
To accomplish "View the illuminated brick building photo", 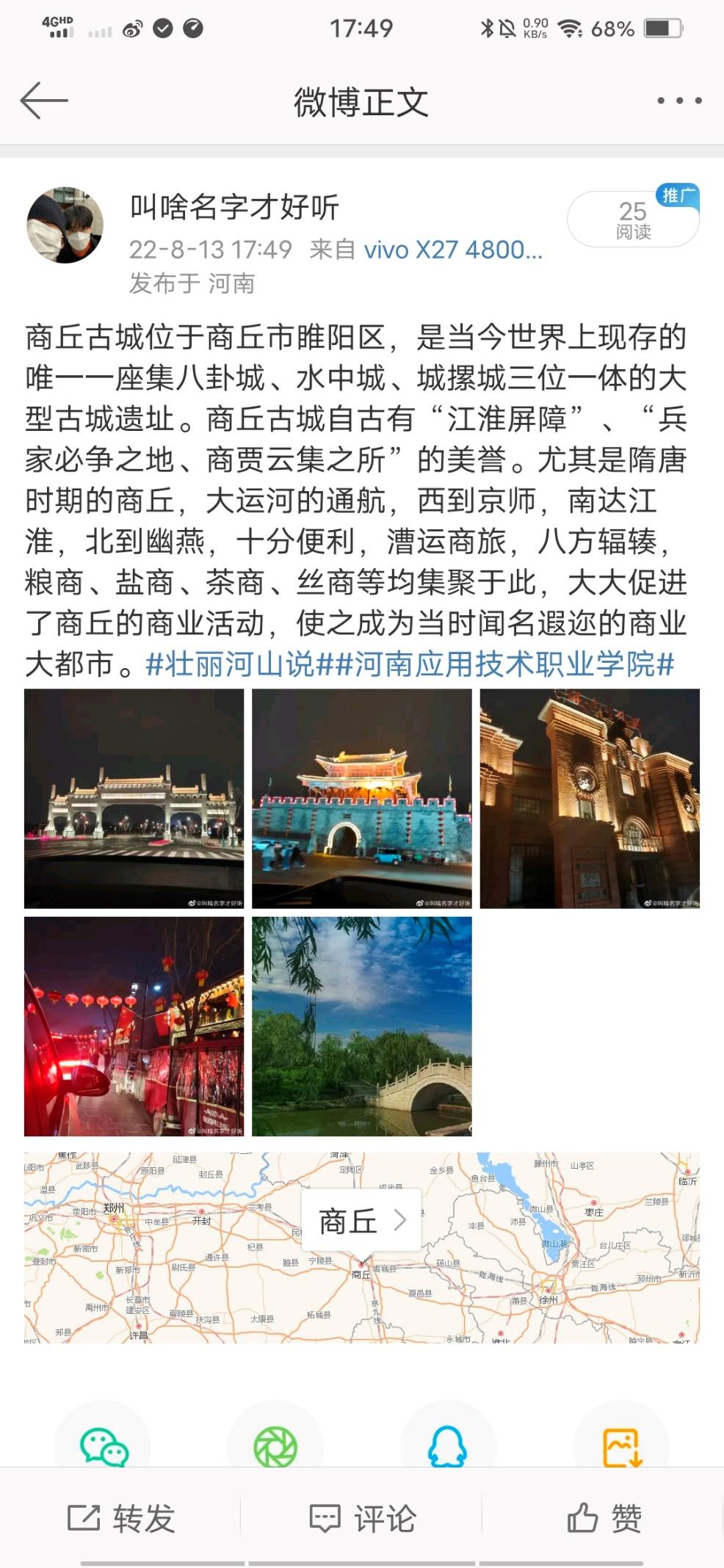I will (589, 798).
